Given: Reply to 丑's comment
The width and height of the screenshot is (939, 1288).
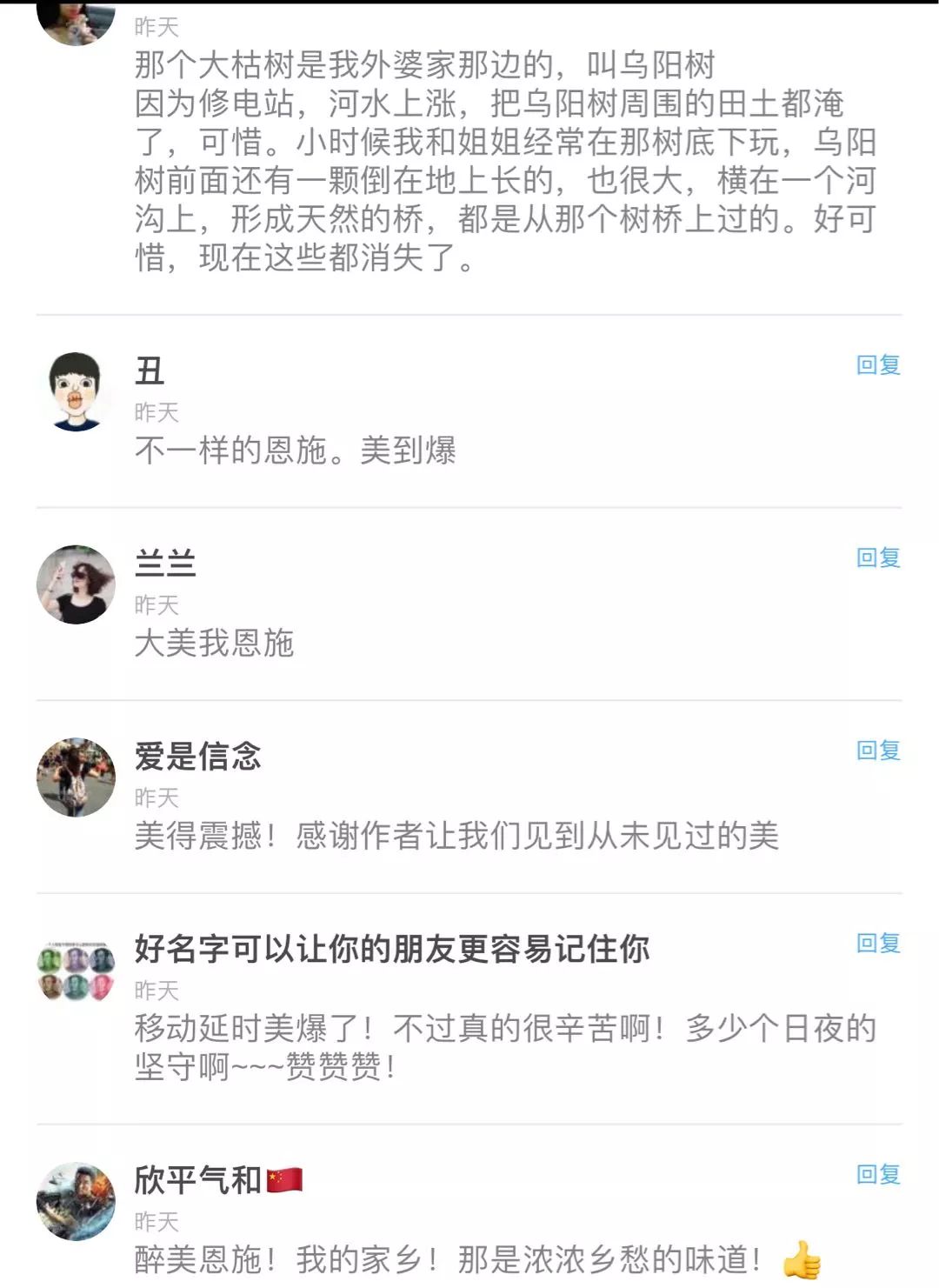Looking at the screenshot, I should pyautogui.click(x=877, y=365).
